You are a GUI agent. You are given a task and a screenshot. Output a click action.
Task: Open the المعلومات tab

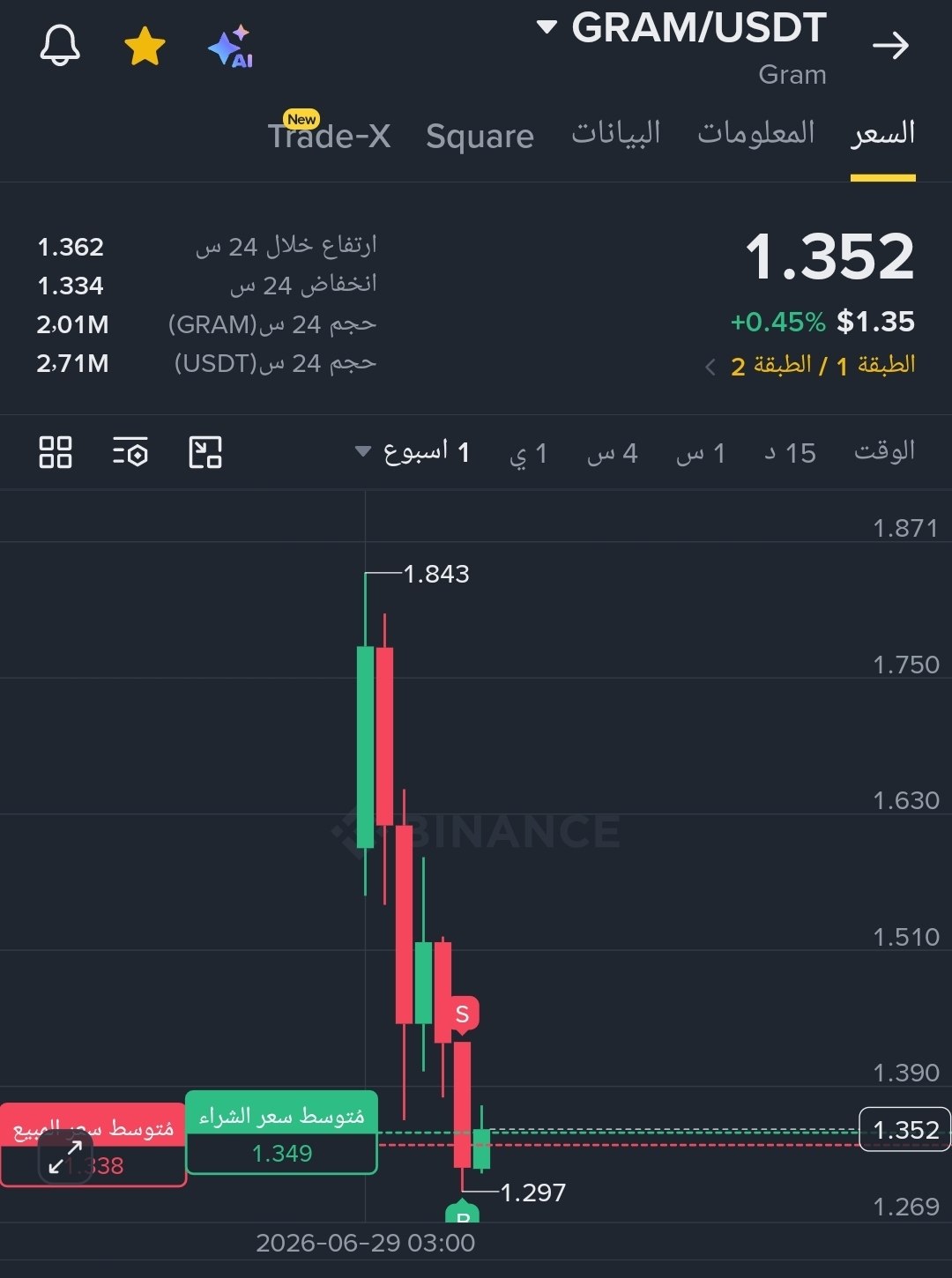point(756,134)
